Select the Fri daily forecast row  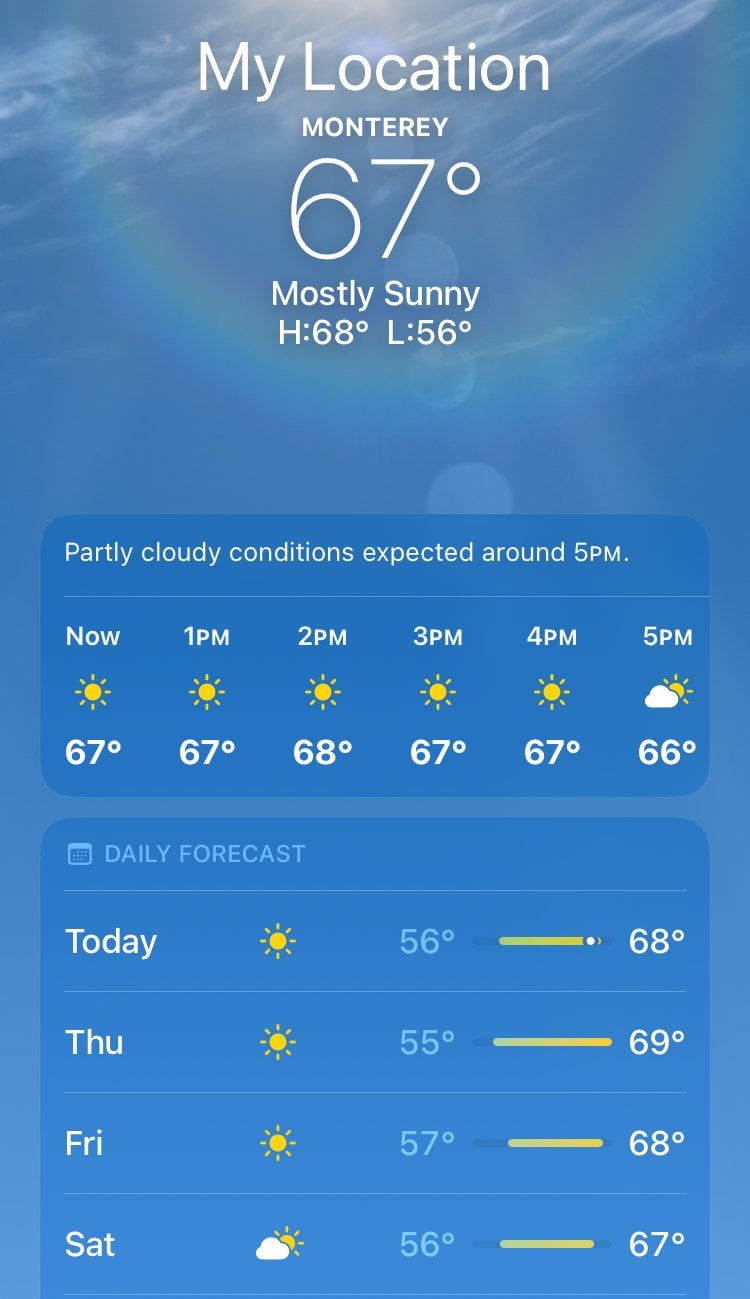(x=375, y=1143)
